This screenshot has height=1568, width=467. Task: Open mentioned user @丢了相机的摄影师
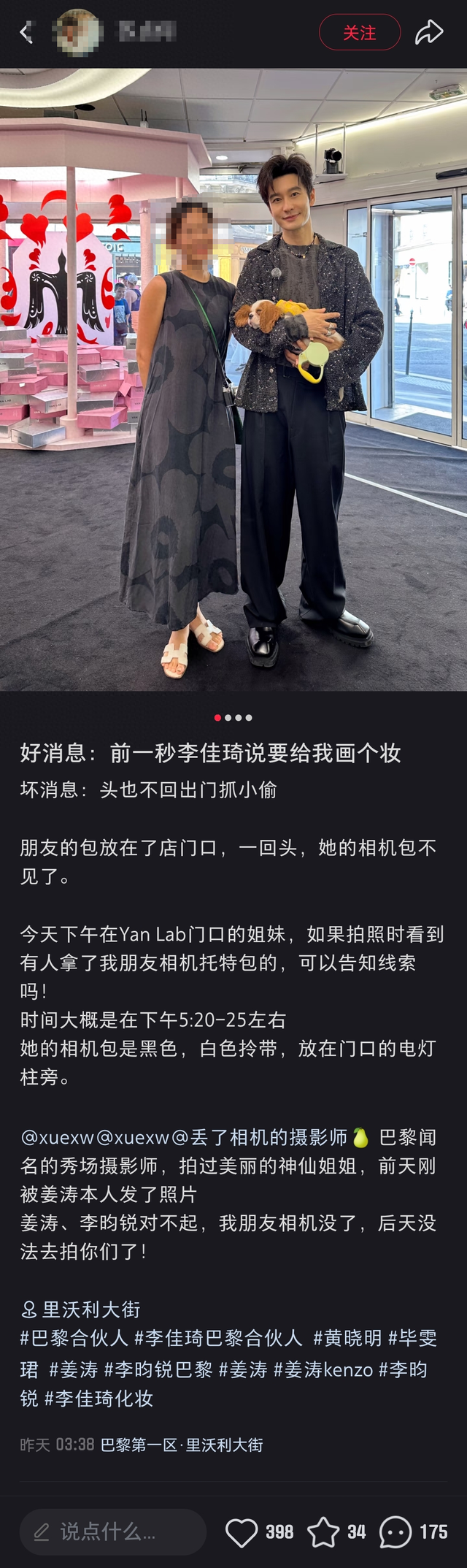269,1137
